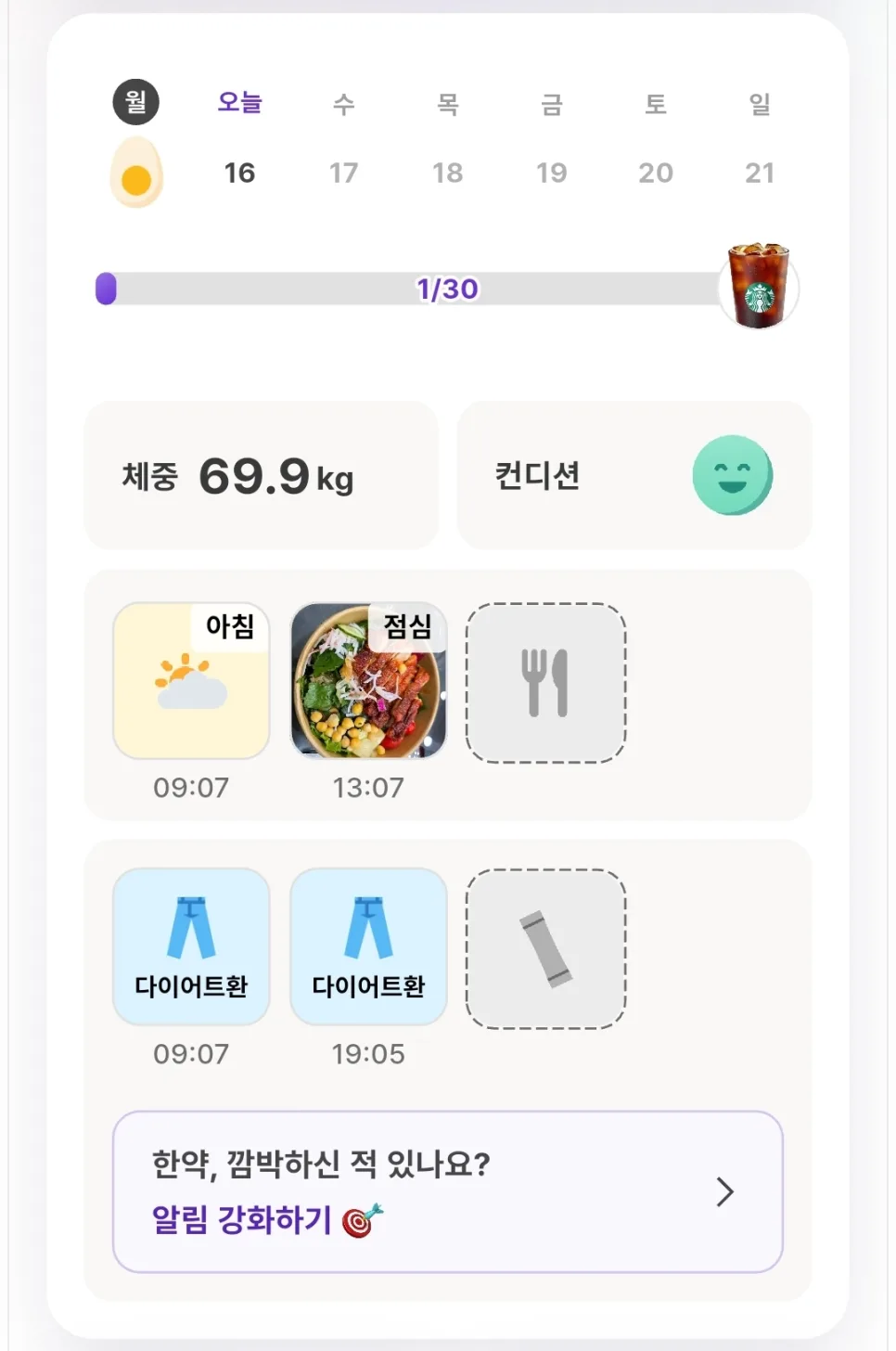Image resolution: width=896 pixels, height=1351 pixels.
Task: Switch to Friday the 19th
Action: click(551, 138)
